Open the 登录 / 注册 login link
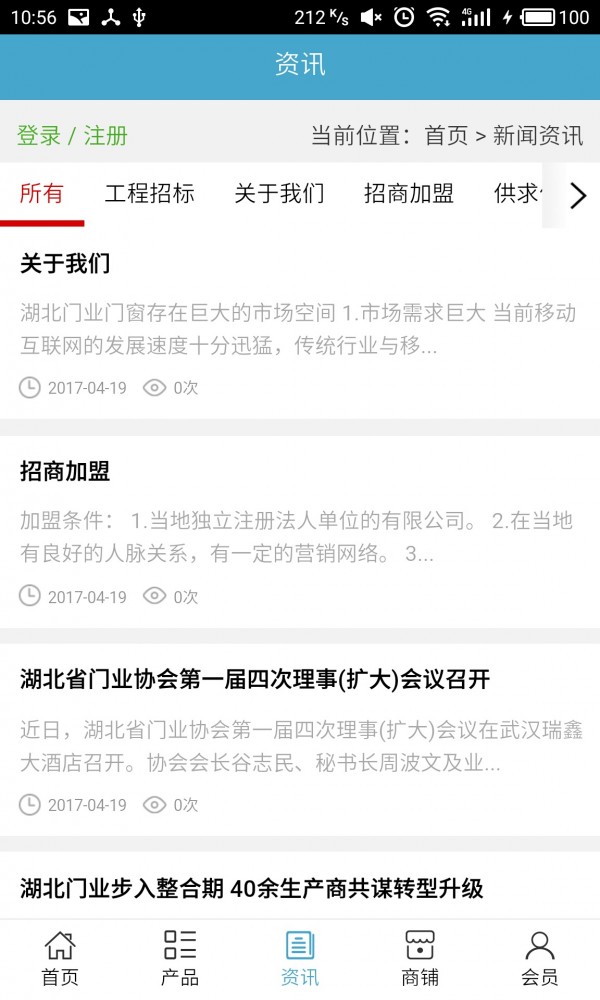The width and height of the screenshot is (600, 1000). pos(72,136)
